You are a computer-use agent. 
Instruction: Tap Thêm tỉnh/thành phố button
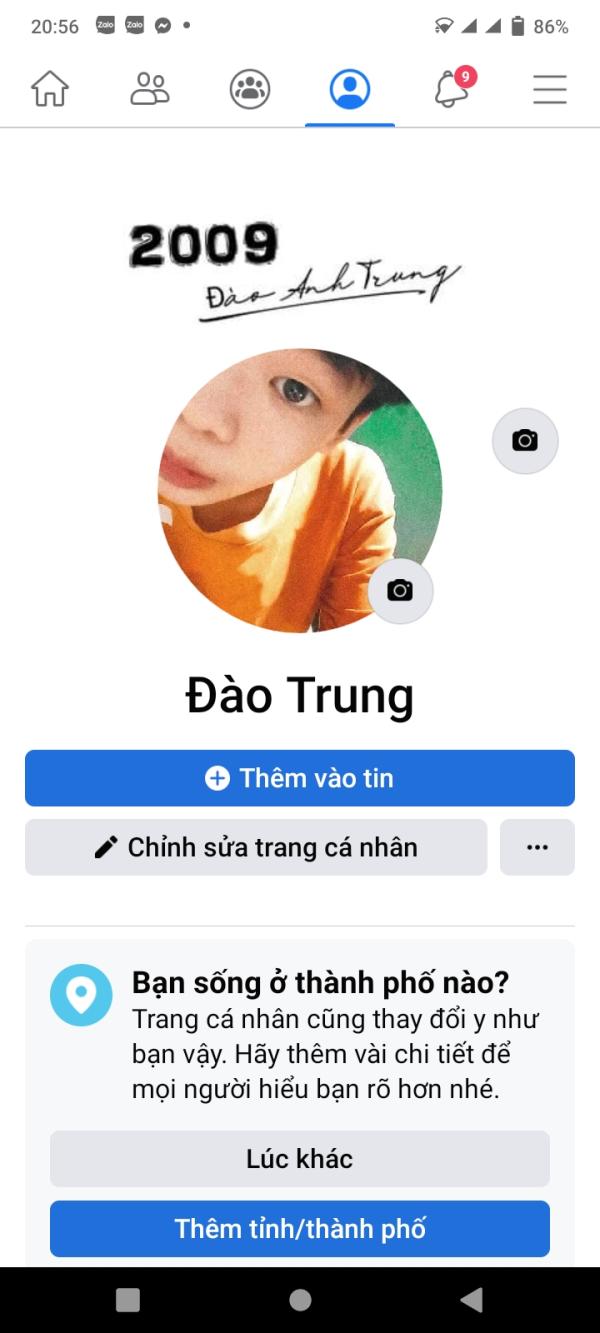(x=300, y=1228)
